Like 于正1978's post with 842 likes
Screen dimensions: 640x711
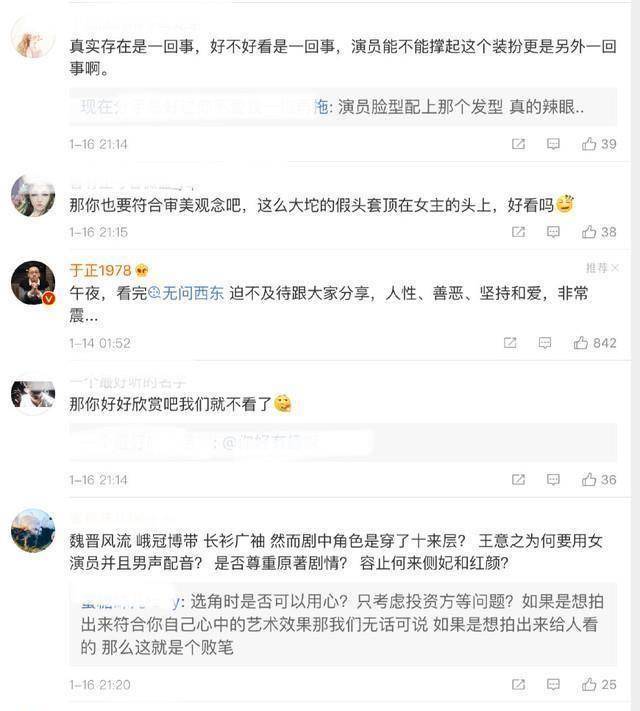point(582,343)
